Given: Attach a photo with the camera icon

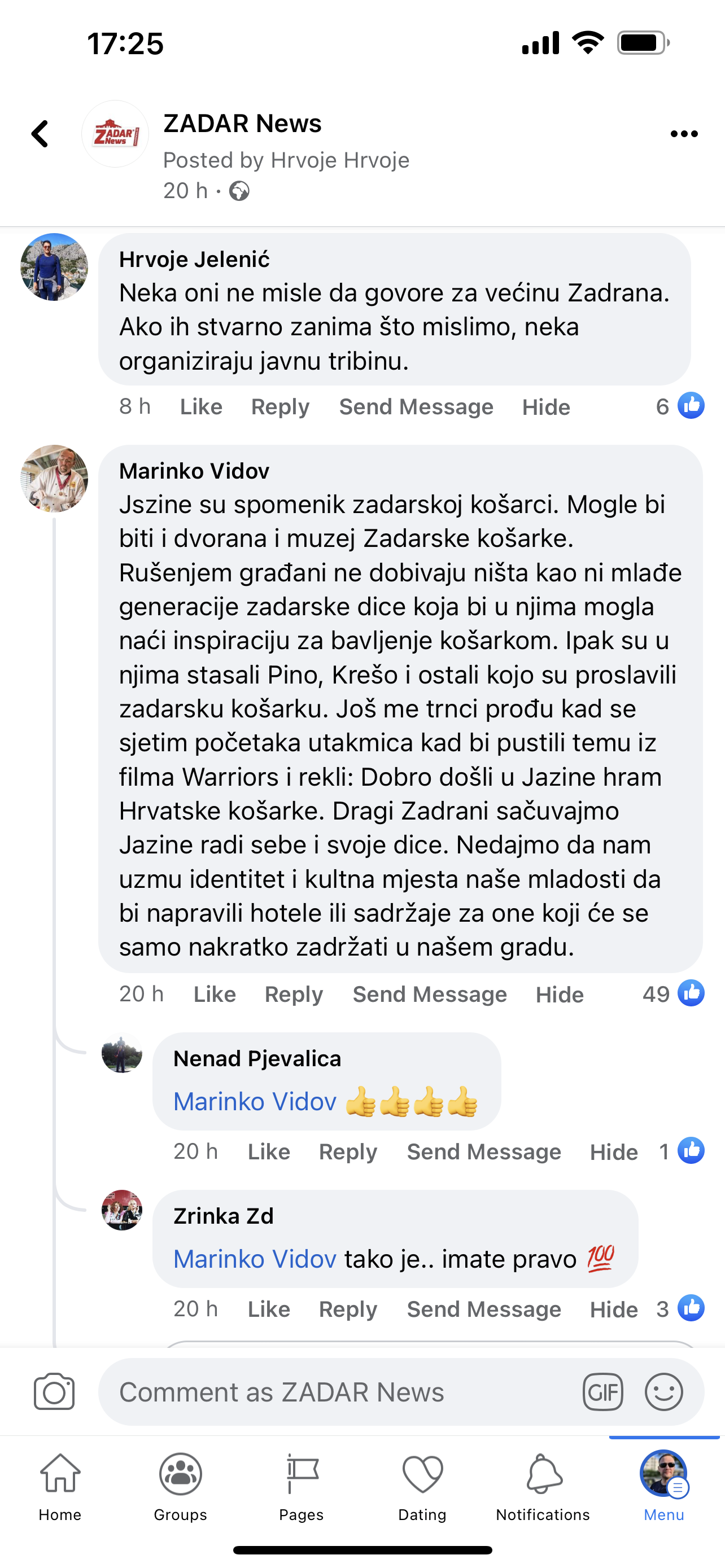Looking at the screenshot, I should [x=54, y=1392].
